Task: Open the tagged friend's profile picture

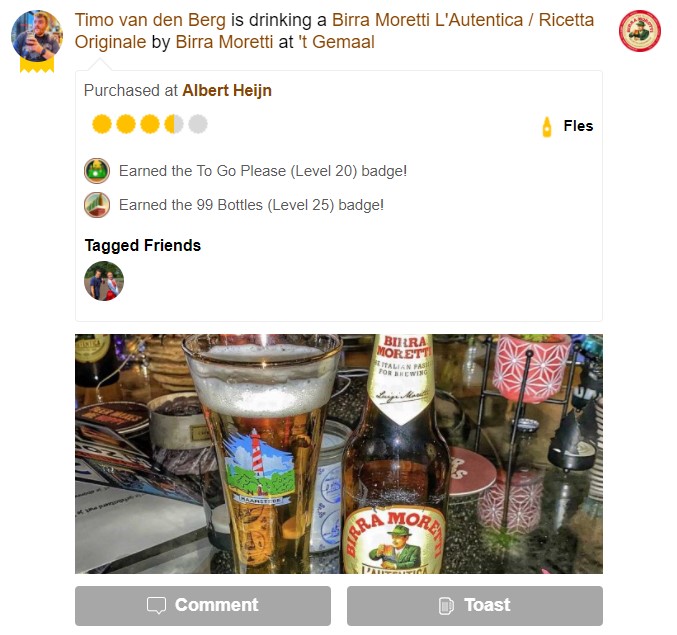Action: (104, 281)
